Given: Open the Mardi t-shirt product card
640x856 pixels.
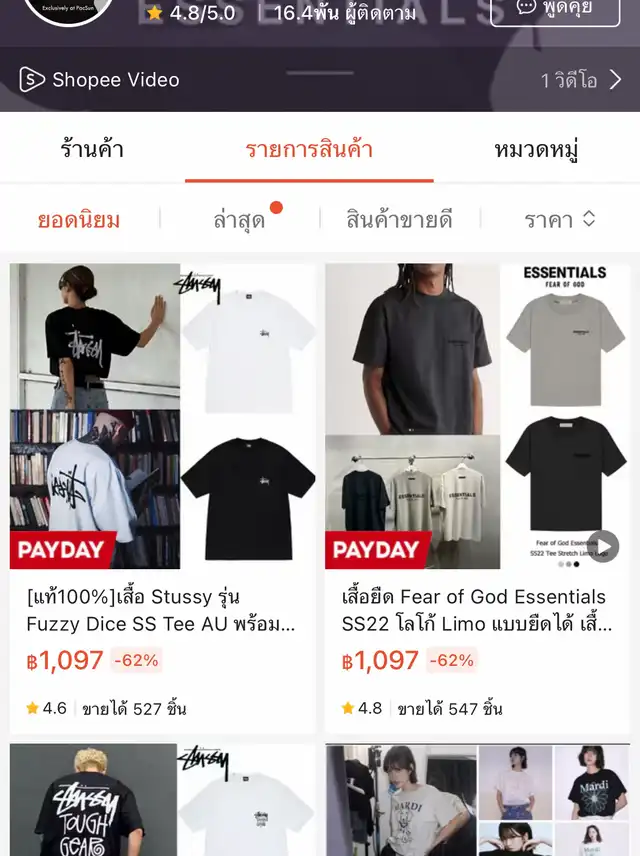Looking at the screenshot, I should point(478,800).
